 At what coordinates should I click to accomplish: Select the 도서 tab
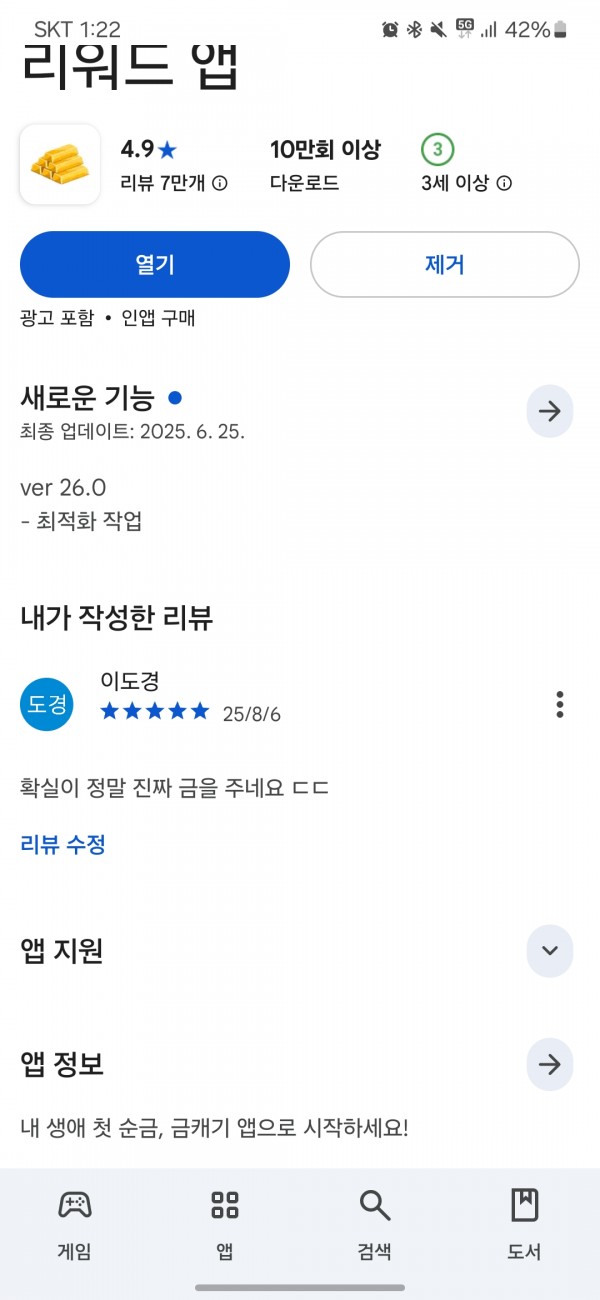click(x=525, y=1225)
